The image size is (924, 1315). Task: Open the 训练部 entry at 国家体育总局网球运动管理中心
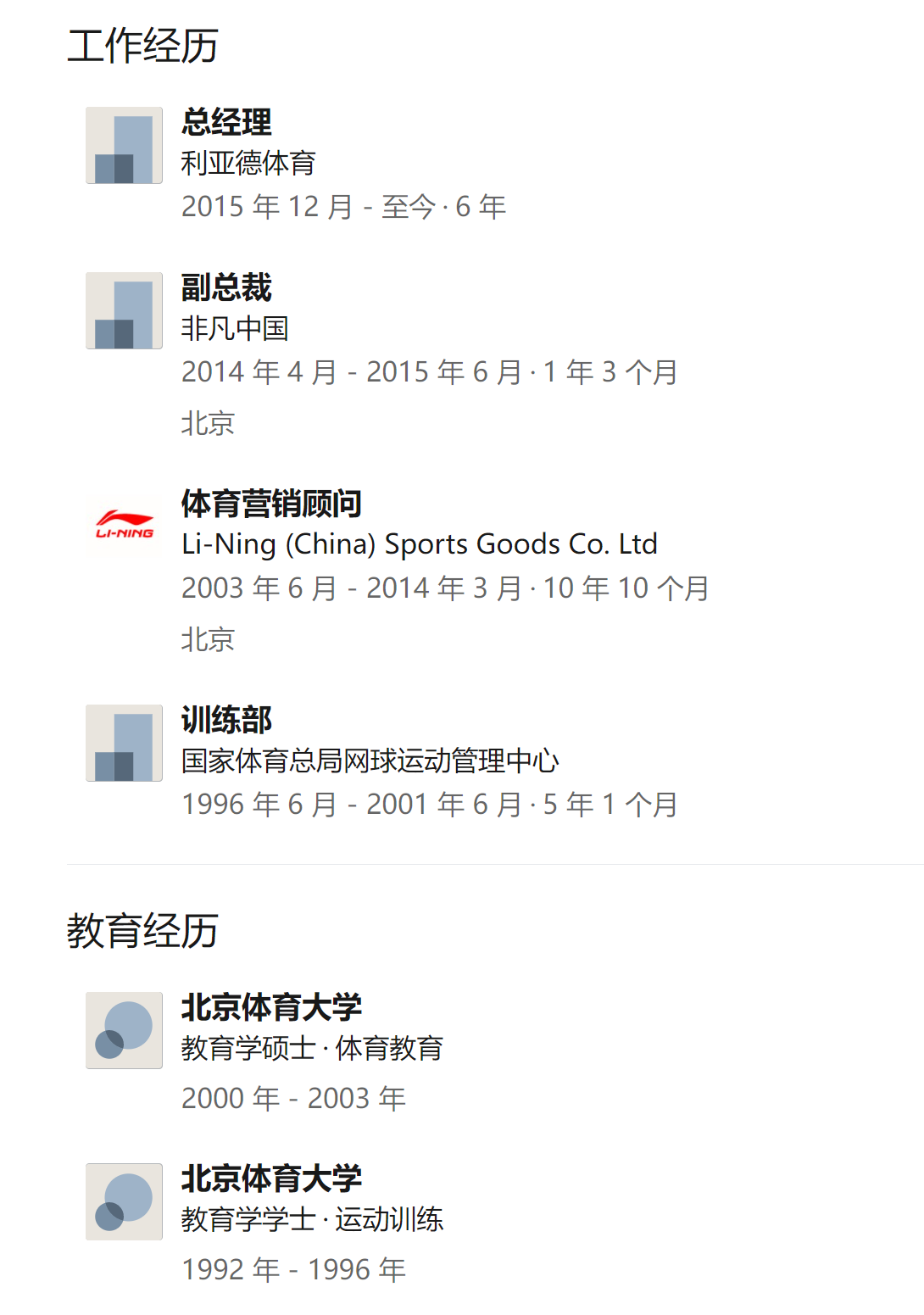(226, 721)
